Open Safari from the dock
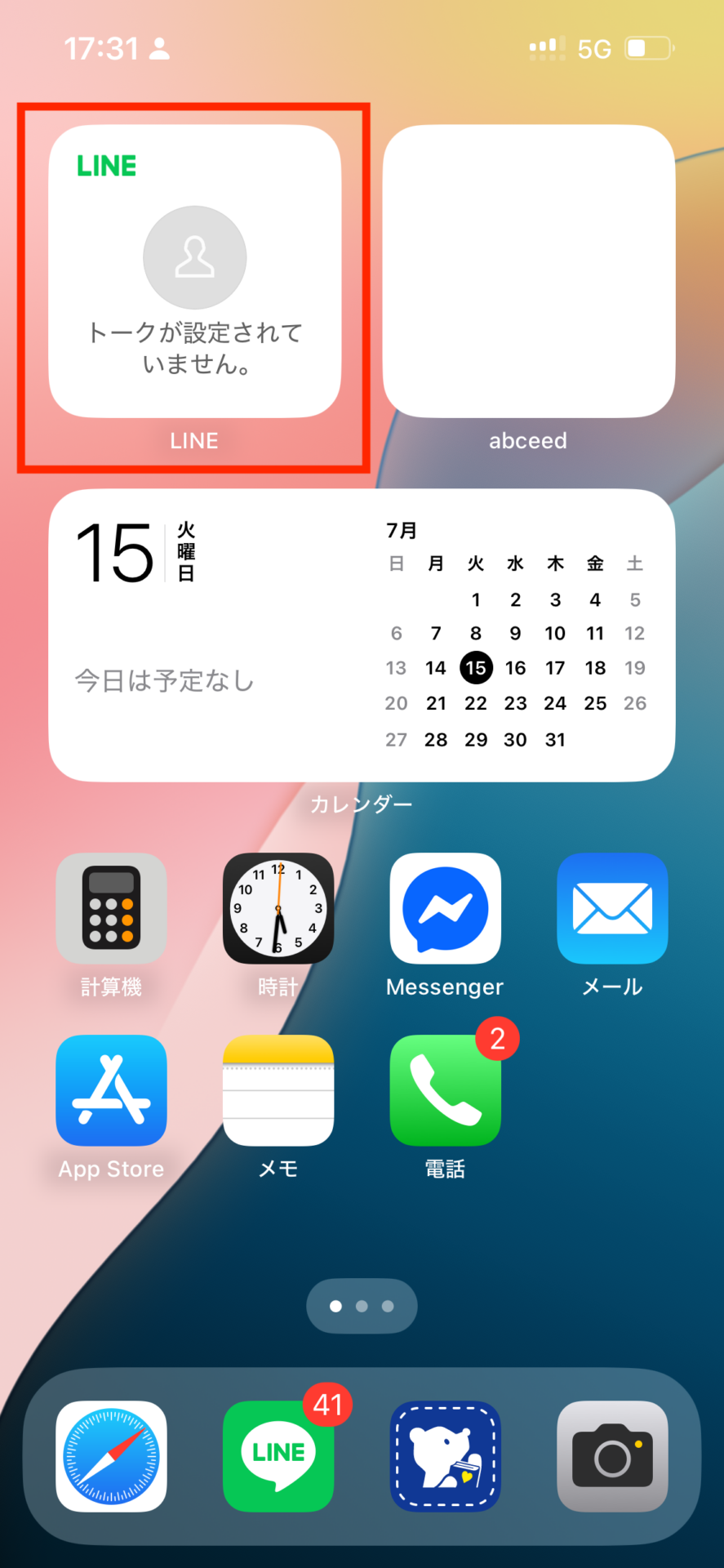This screenshot has height=1568, width=724. point(111,1456)
